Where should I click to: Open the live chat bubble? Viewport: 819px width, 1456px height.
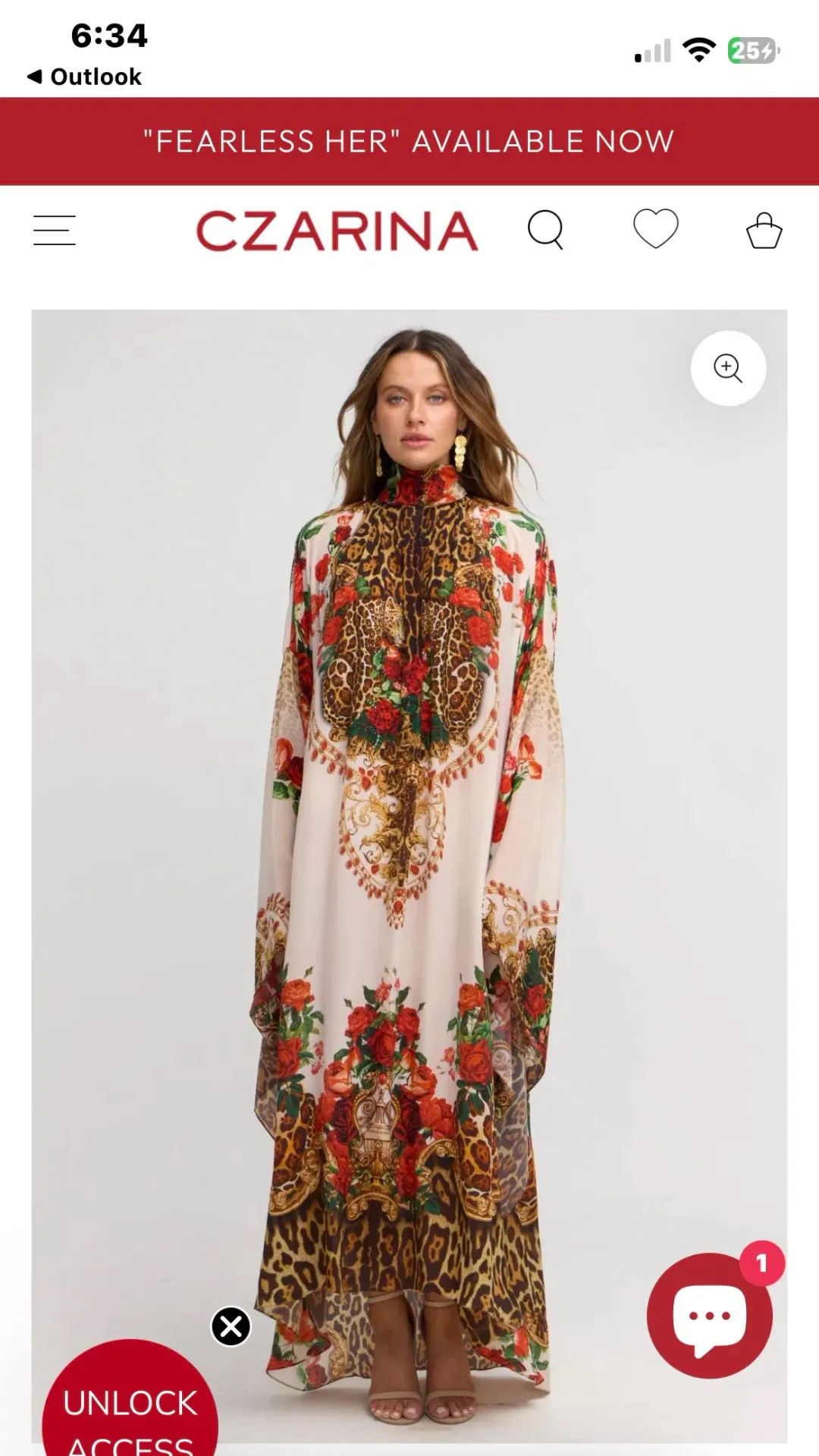(709, 1318)
